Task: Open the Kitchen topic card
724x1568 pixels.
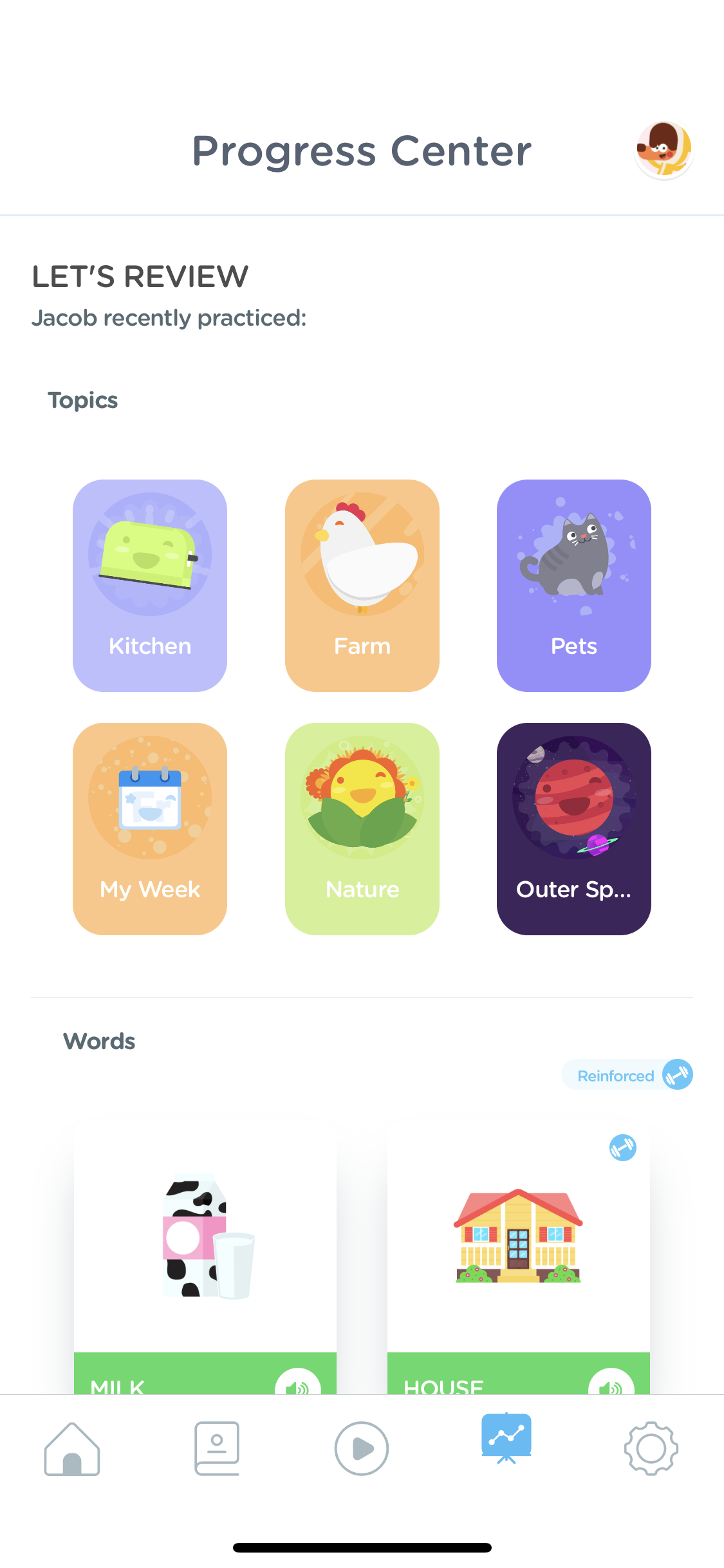Action: click(x=150, y=585)
